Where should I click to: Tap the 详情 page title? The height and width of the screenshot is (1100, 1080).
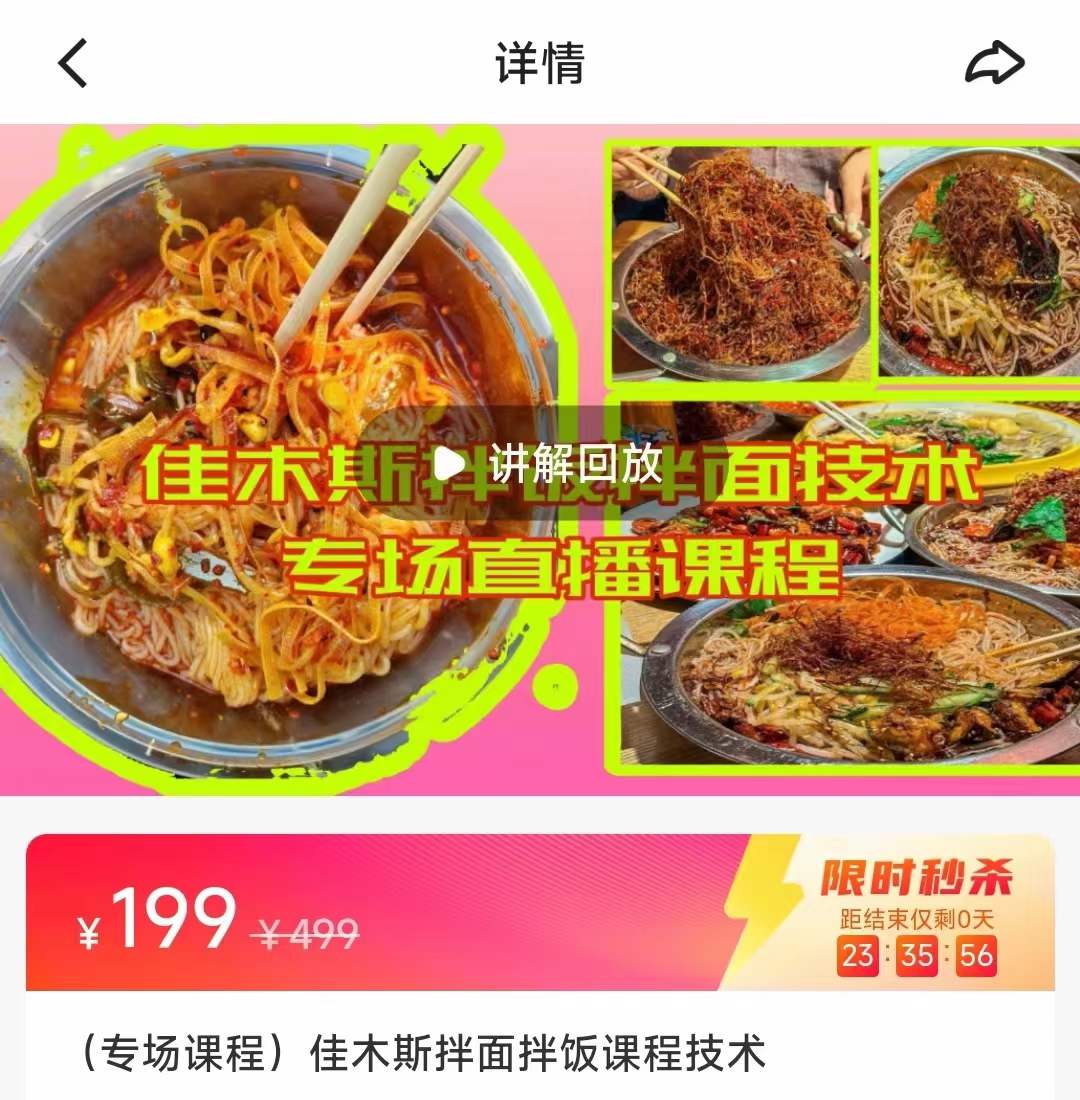(x=540, y=60)
